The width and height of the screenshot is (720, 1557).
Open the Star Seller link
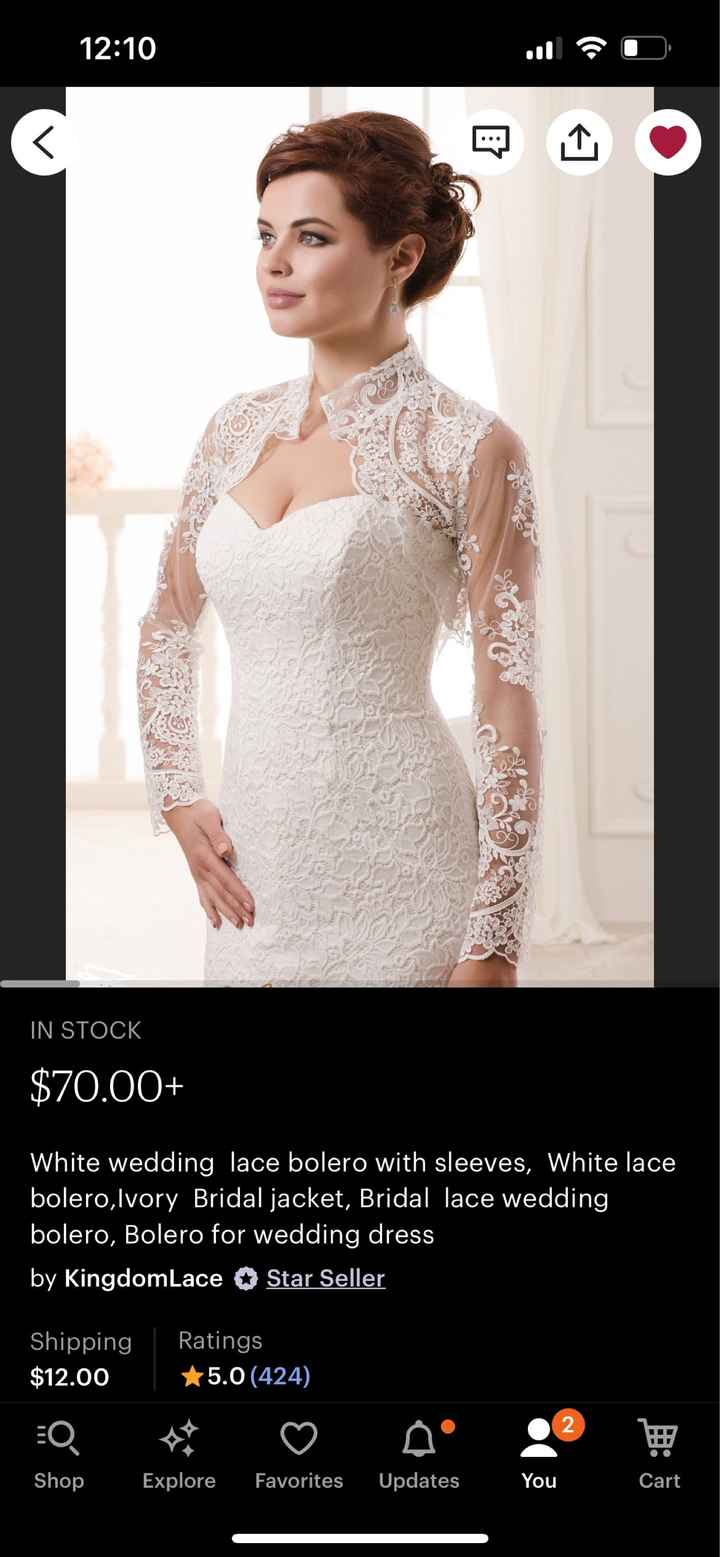(325, 1278)
